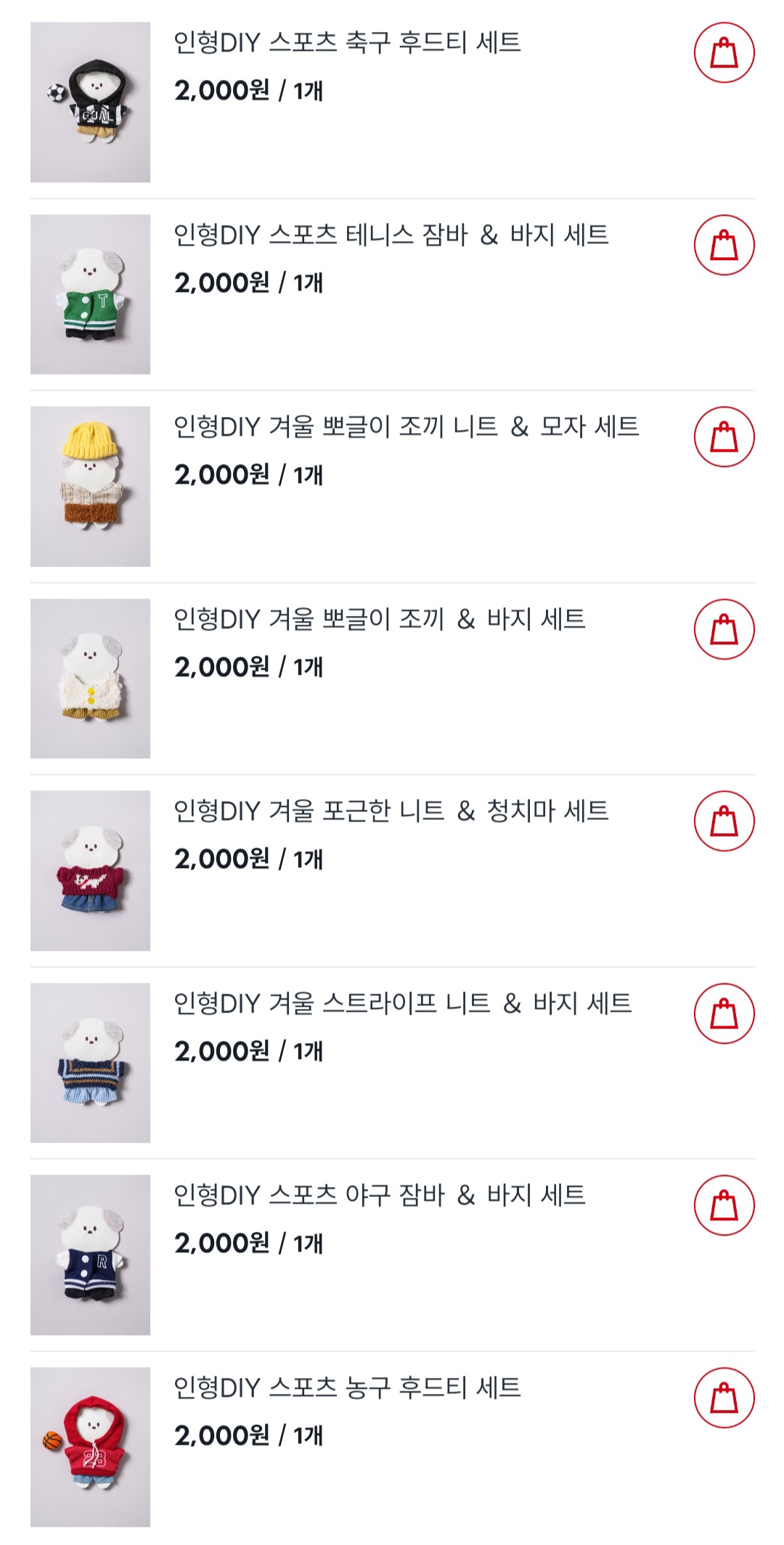784x1545 pixels.
Task: Select the 스트라이프 니트 & 바지 세트 image
Action: pyautogui.click(x=90, y=1063)
